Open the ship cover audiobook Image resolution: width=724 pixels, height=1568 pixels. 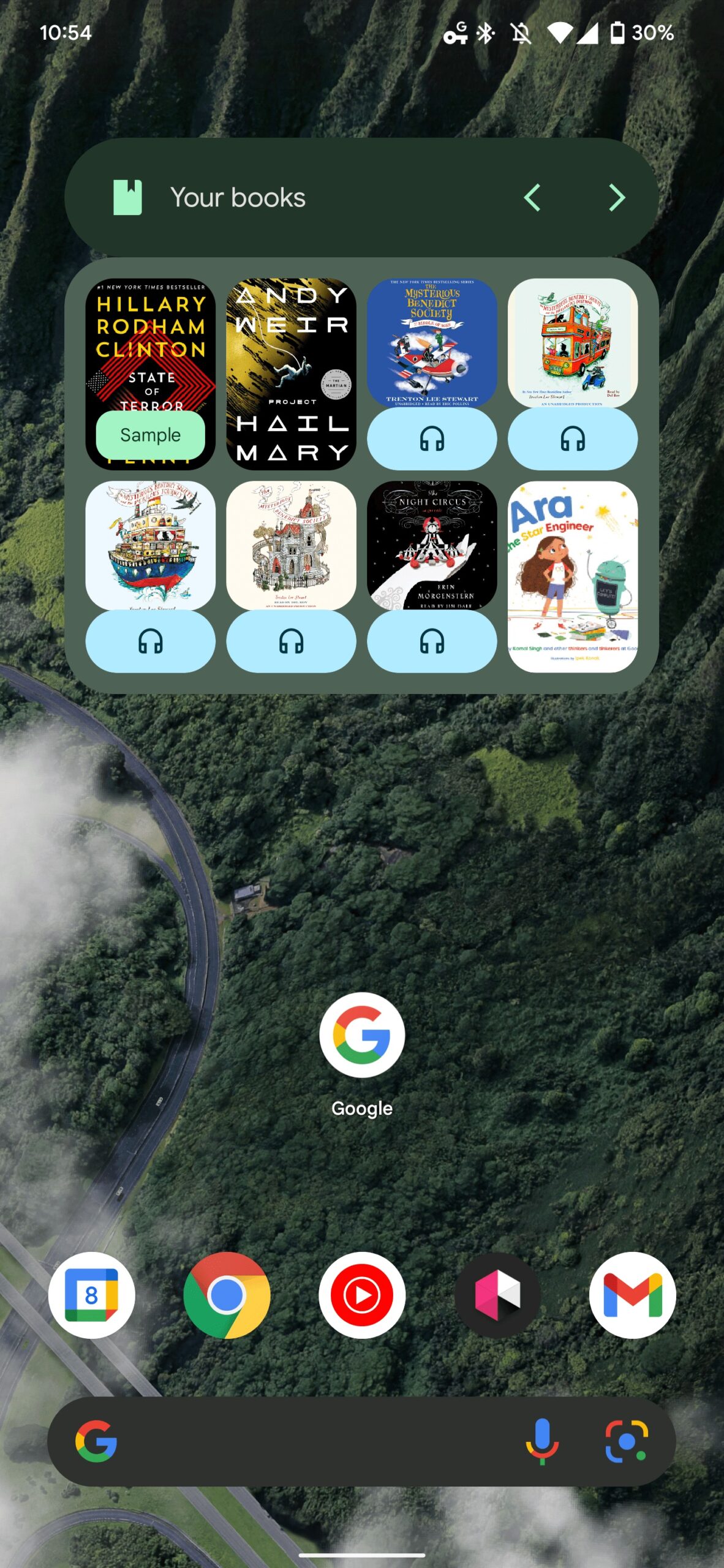[x=150, y=545]
